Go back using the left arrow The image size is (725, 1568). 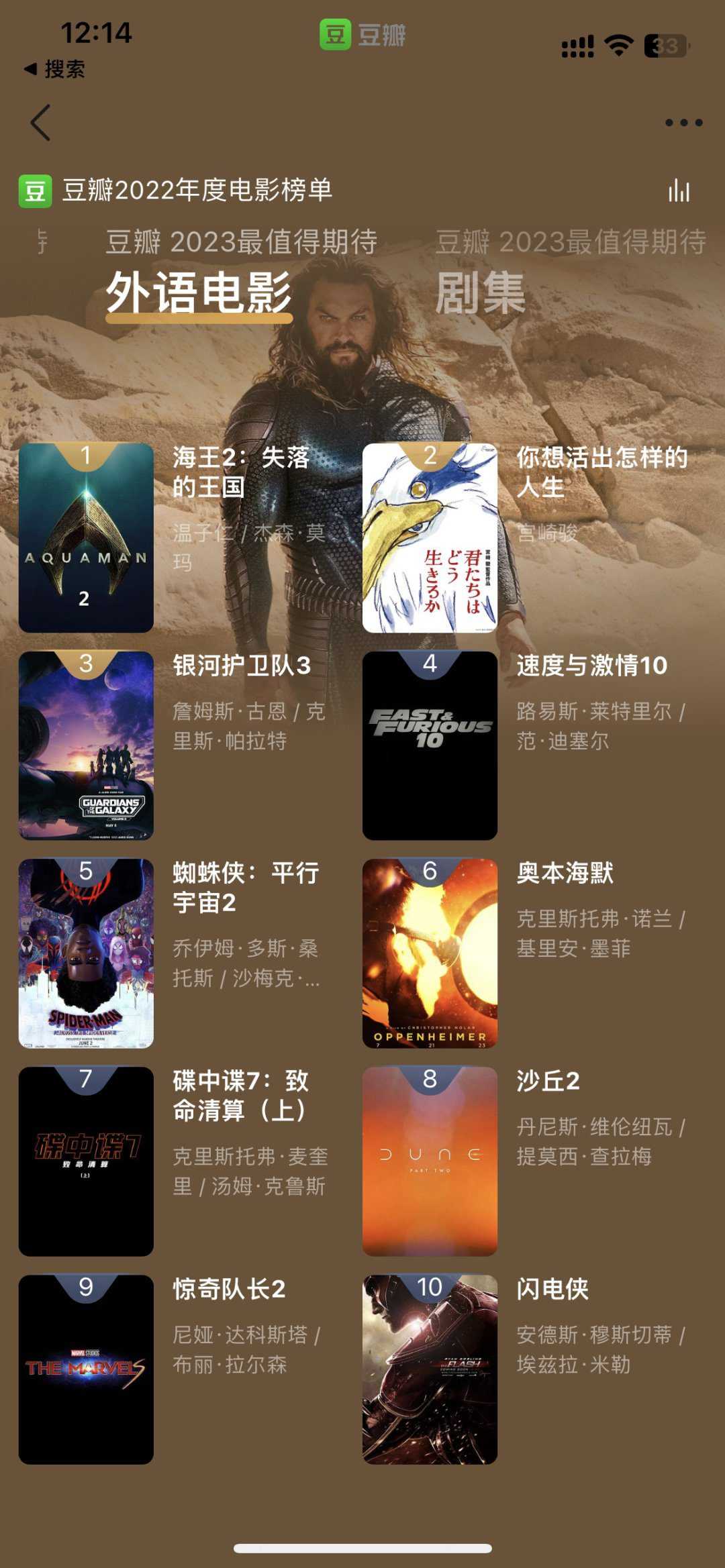click(40, 123)
